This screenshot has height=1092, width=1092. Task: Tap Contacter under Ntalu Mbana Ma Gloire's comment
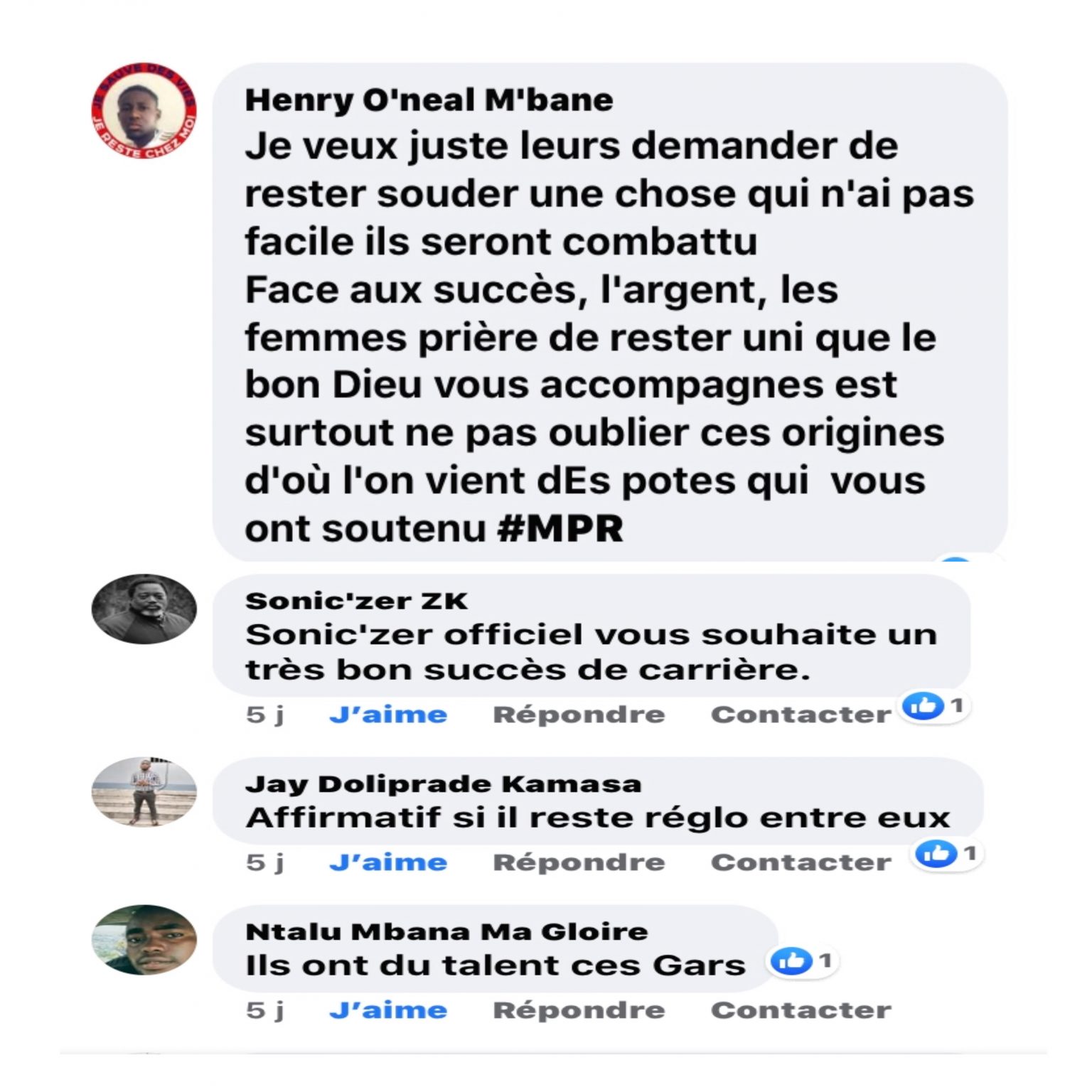(x=801, y=1010)
